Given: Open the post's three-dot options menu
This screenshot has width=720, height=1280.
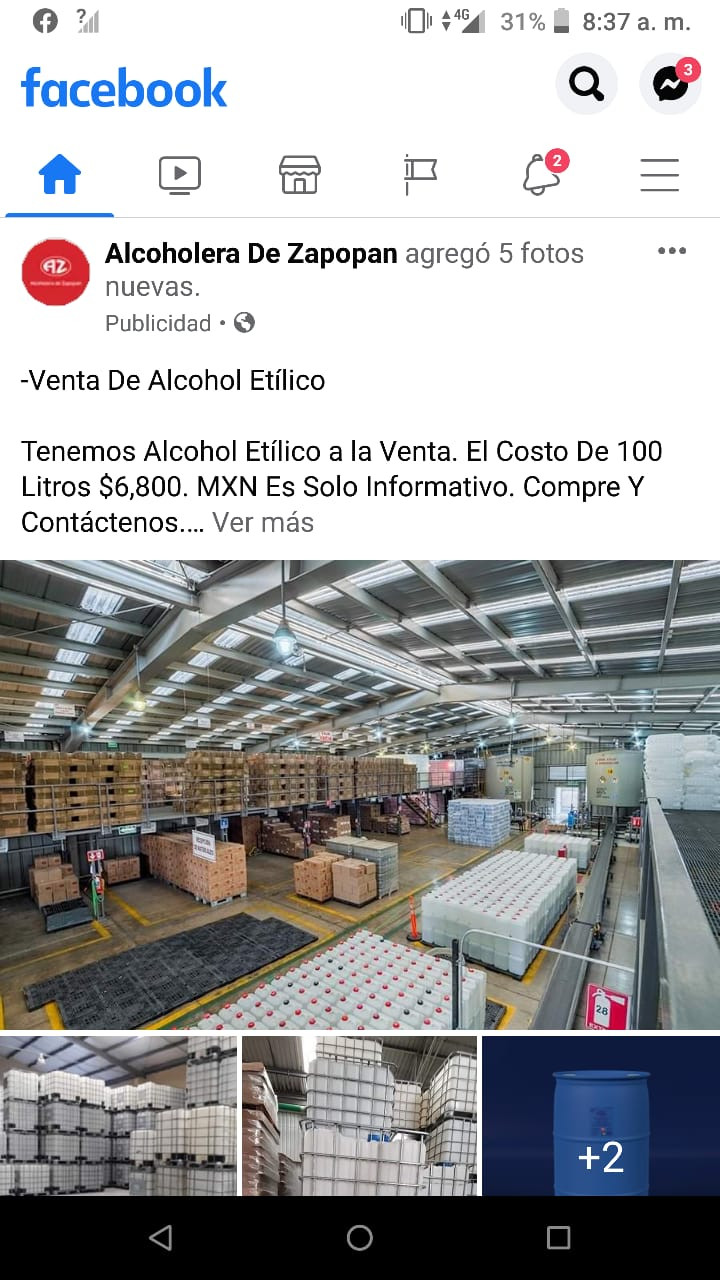Looking at the screenshot, I should point(672,251).
